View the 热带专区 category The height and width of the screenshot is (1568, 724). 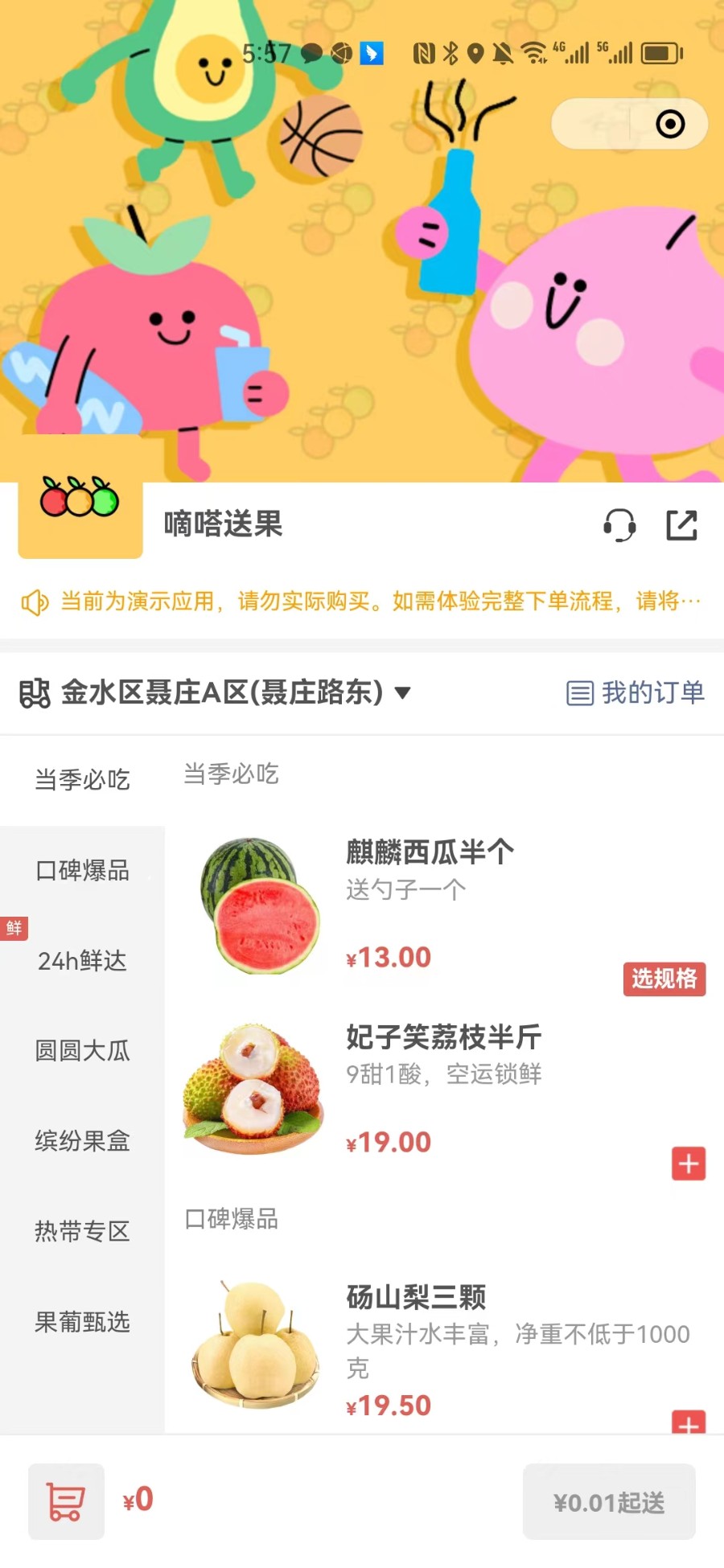(x=82, y=1231)
